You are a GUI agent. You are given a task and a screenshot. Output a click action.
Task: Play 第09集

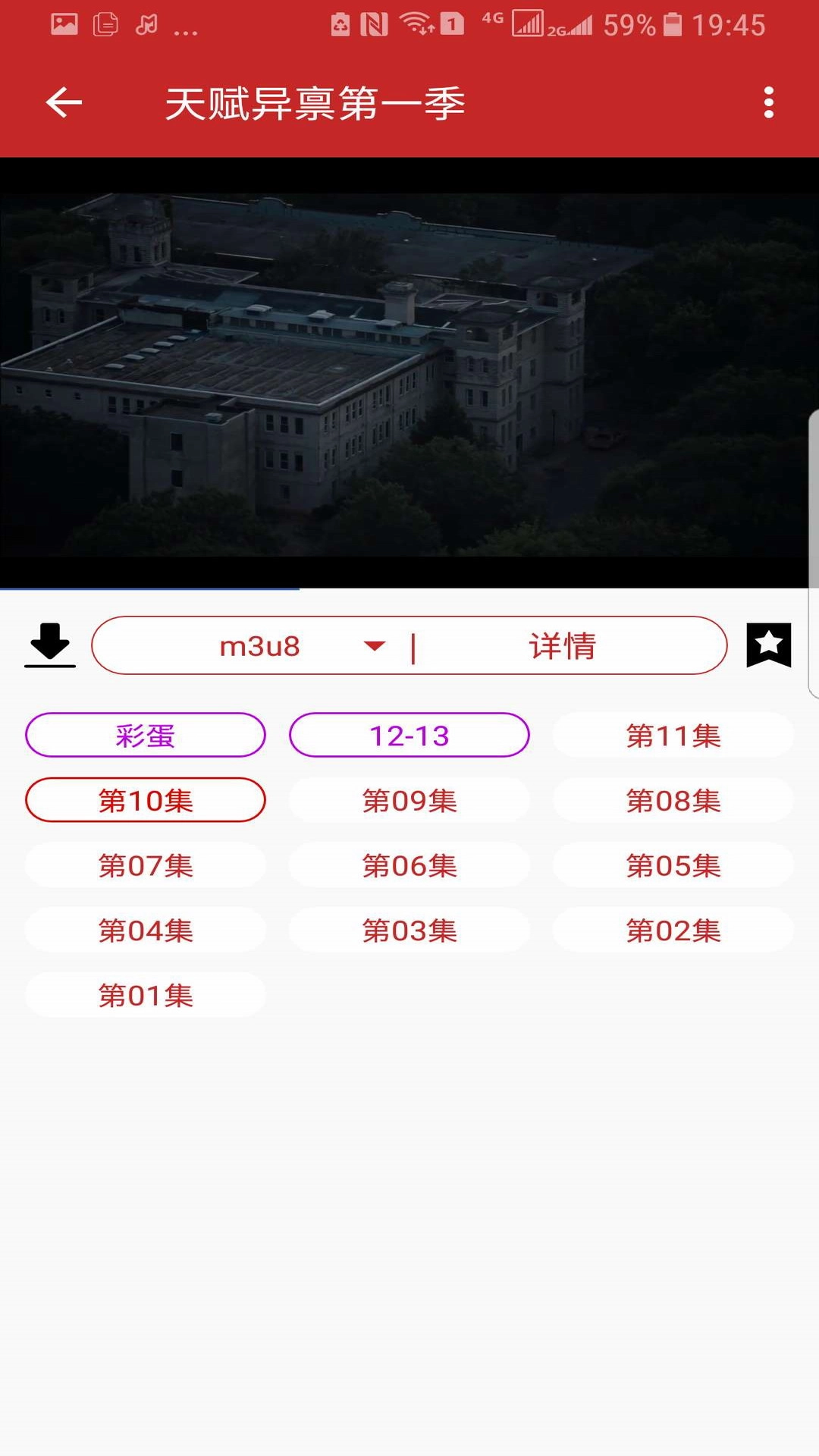[409, 800]
